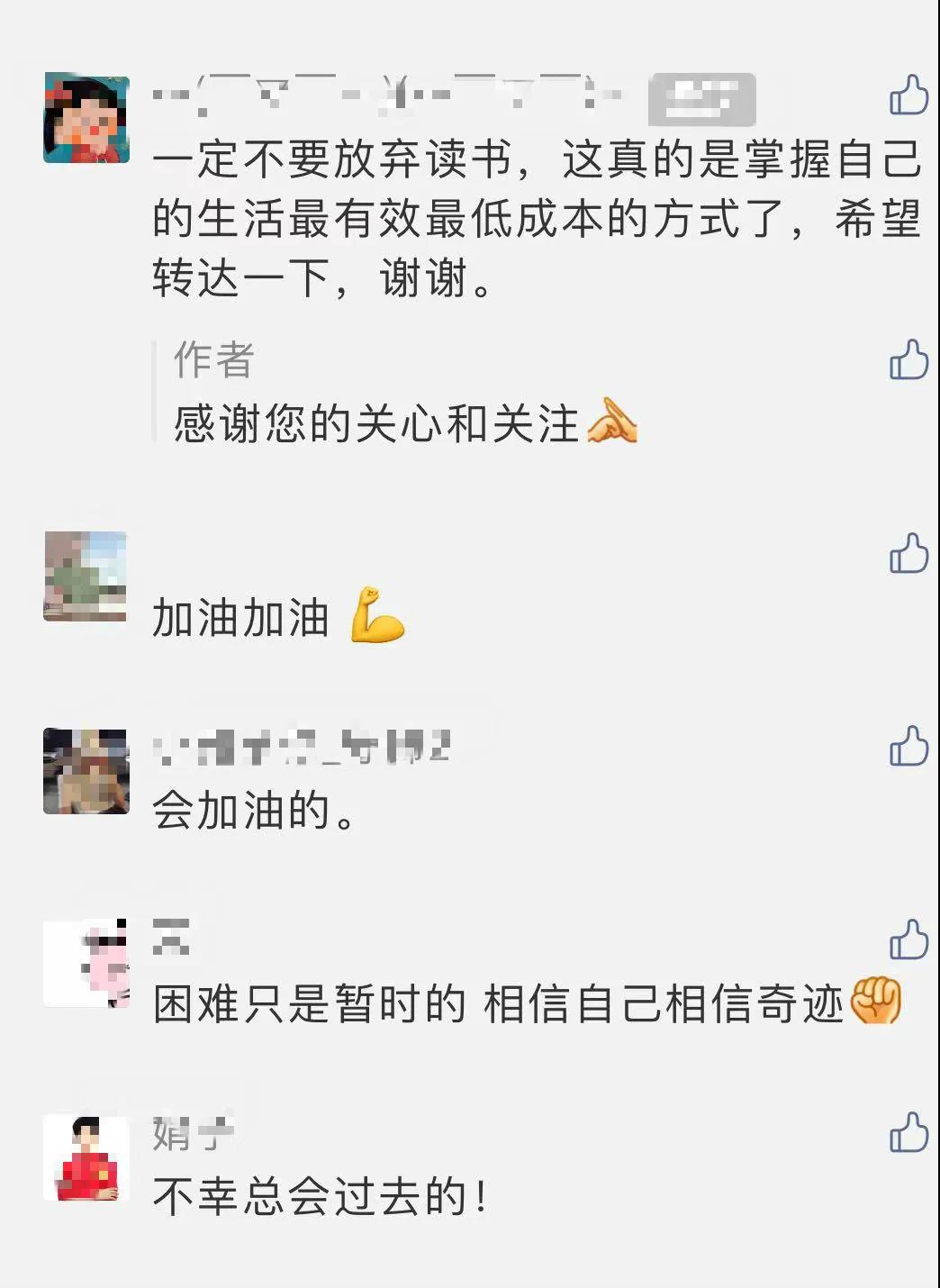Like the comment about 一定不要放弃读书
Viewport: 940px width, 1288px height.
pos(908,95)
